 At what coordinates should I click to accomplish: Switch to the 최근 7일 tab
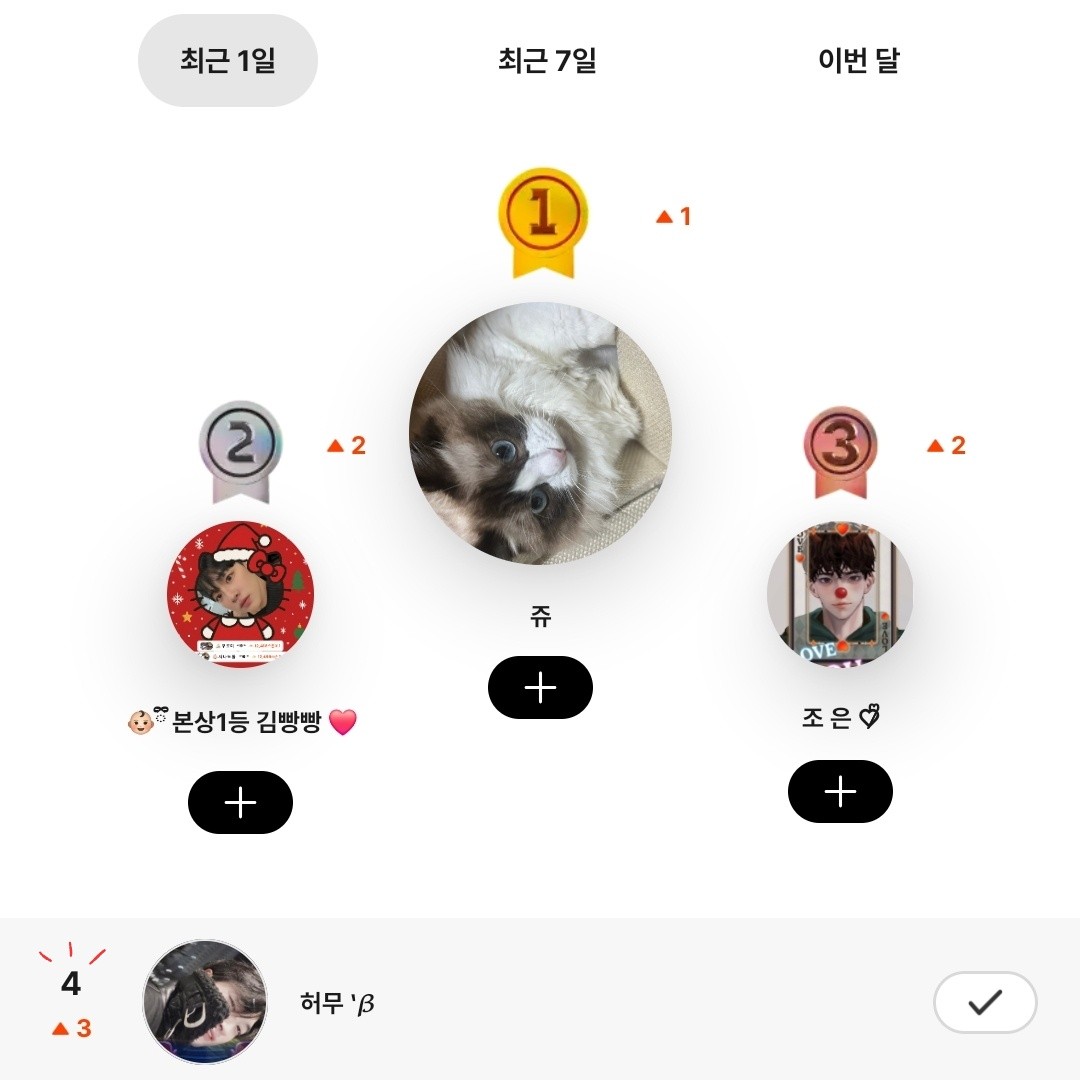547,61
